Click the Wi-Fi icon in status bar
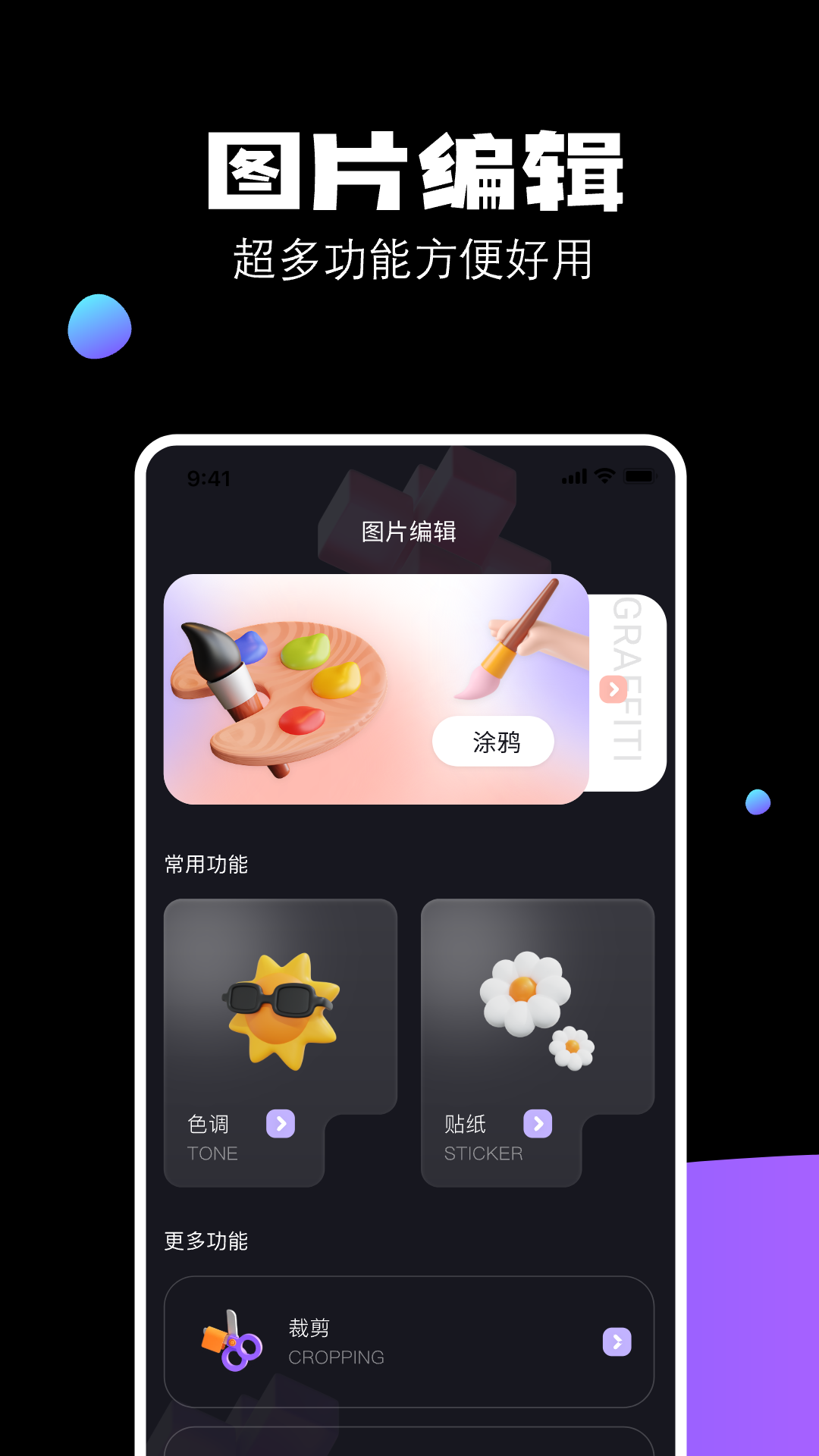The height and width of the screenshot is (1456, 819). pos(603,475)
